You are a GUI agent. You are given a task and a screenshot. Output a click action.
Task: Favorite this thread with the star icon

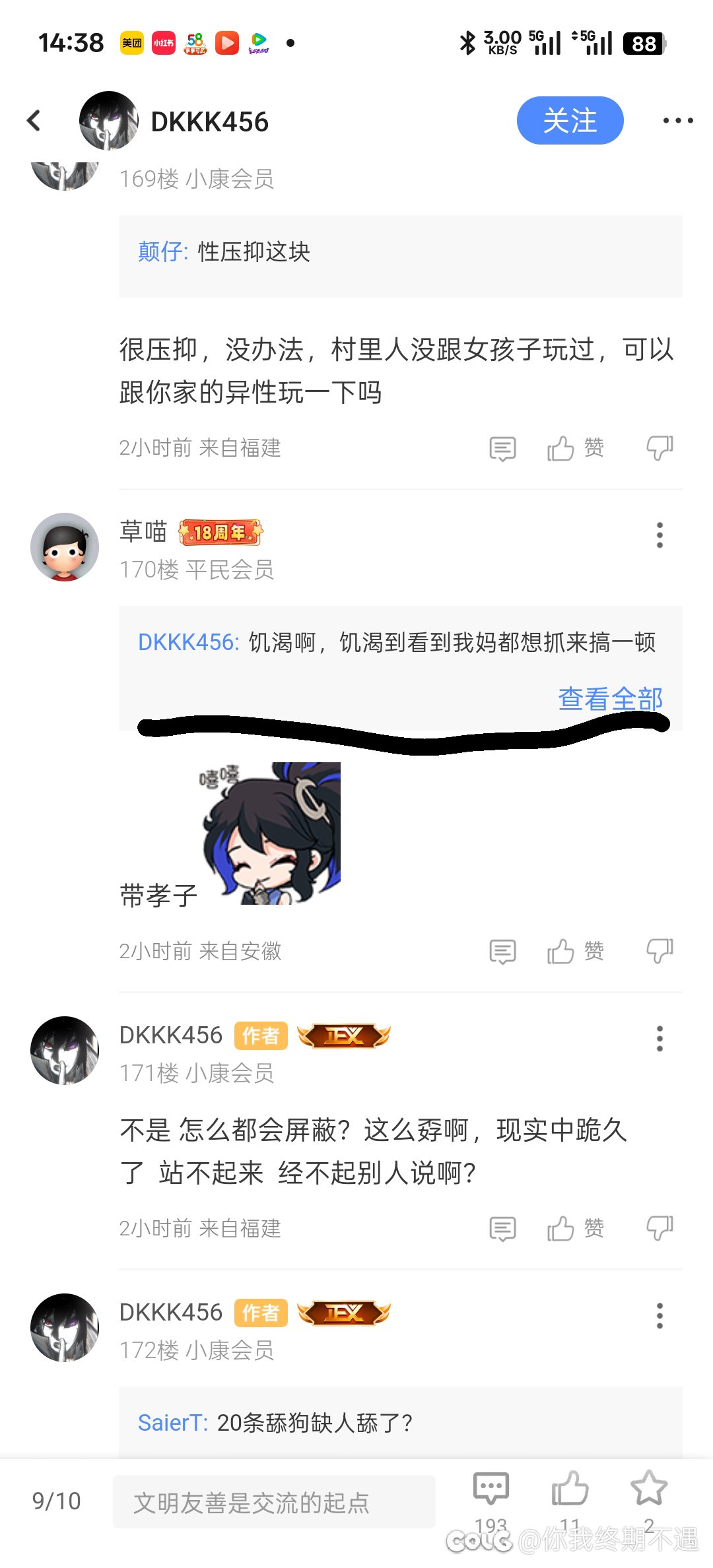click(x=648, y=1489)
